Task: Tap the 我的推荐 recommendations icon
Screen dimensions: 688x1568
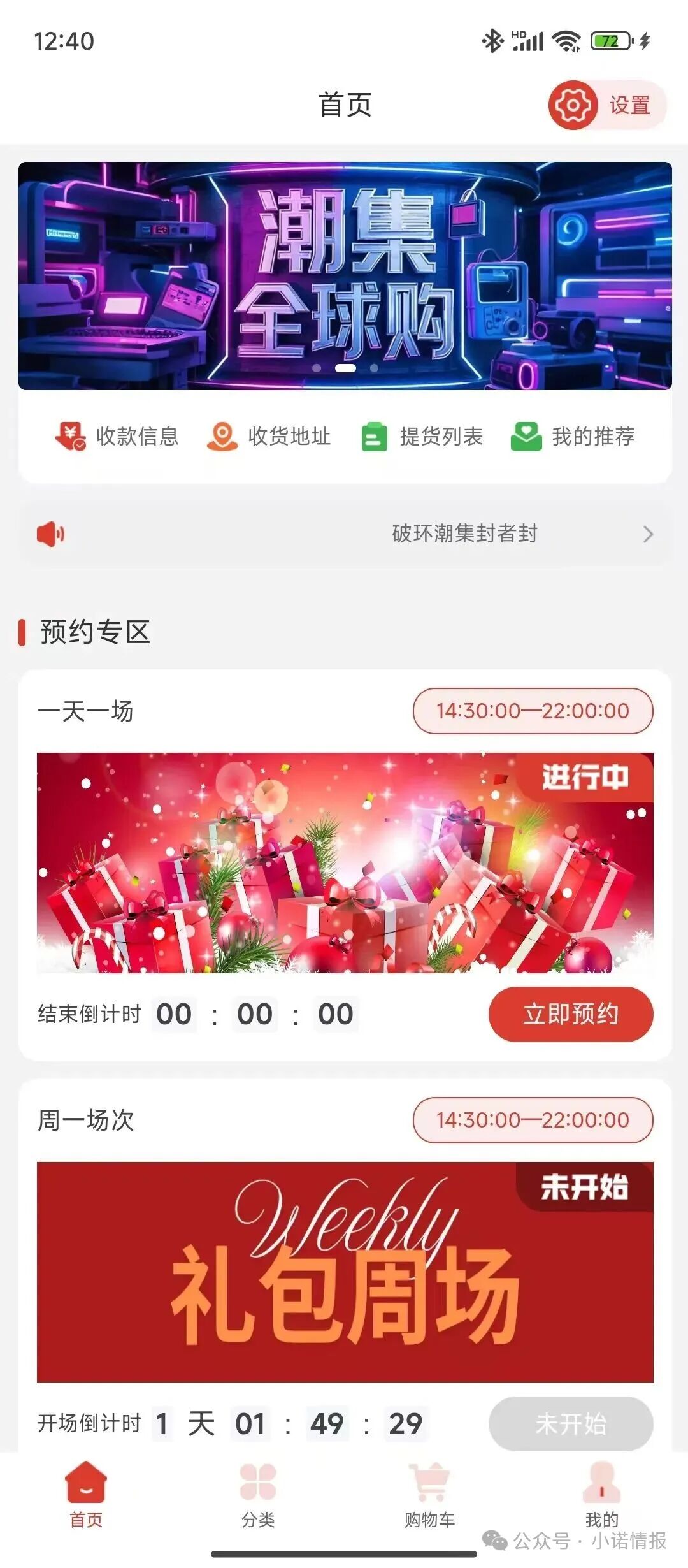Action: (x=526, y=437)
